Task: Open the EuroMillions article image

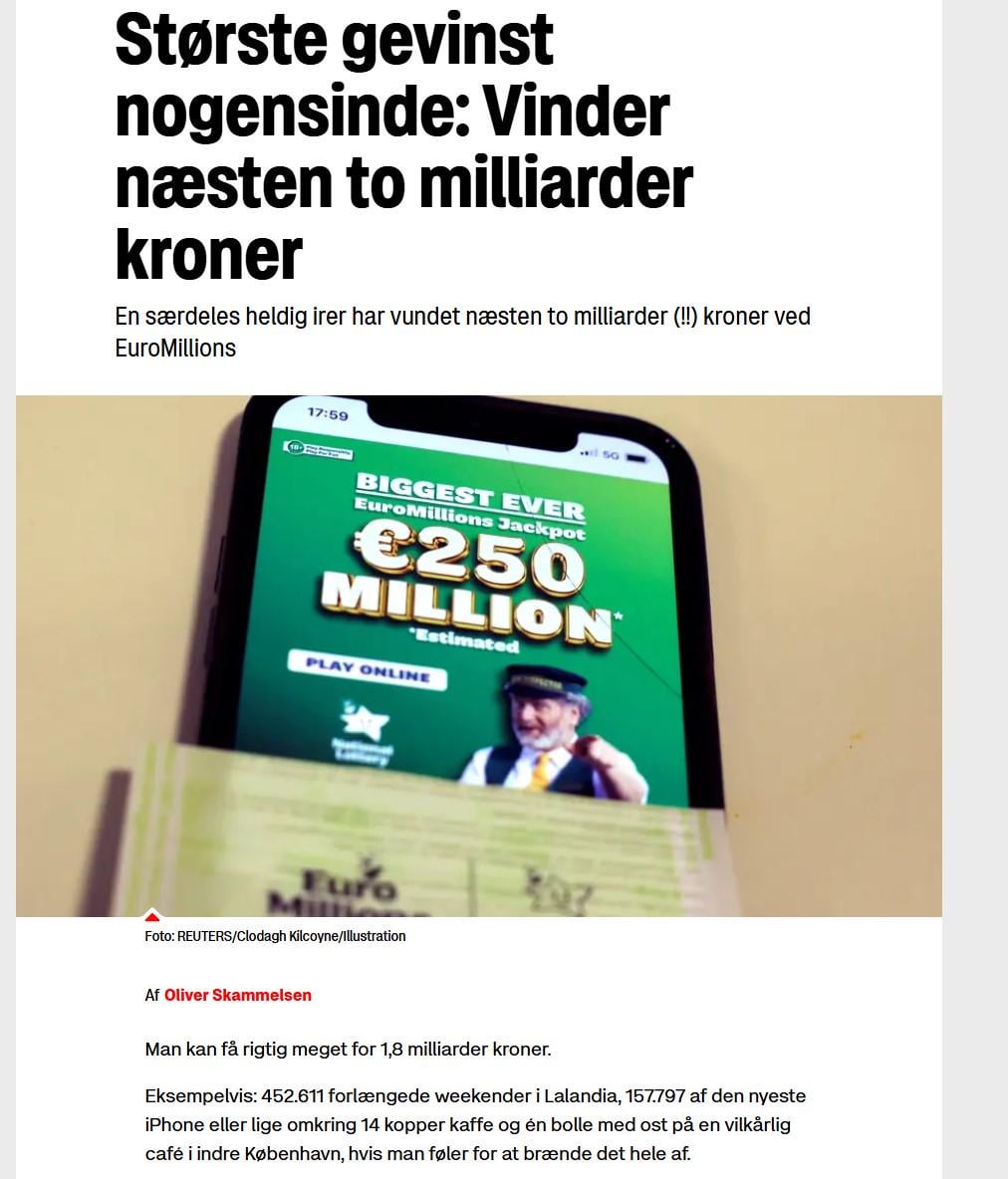Action: pyautogui.click(x=478, y=655)
